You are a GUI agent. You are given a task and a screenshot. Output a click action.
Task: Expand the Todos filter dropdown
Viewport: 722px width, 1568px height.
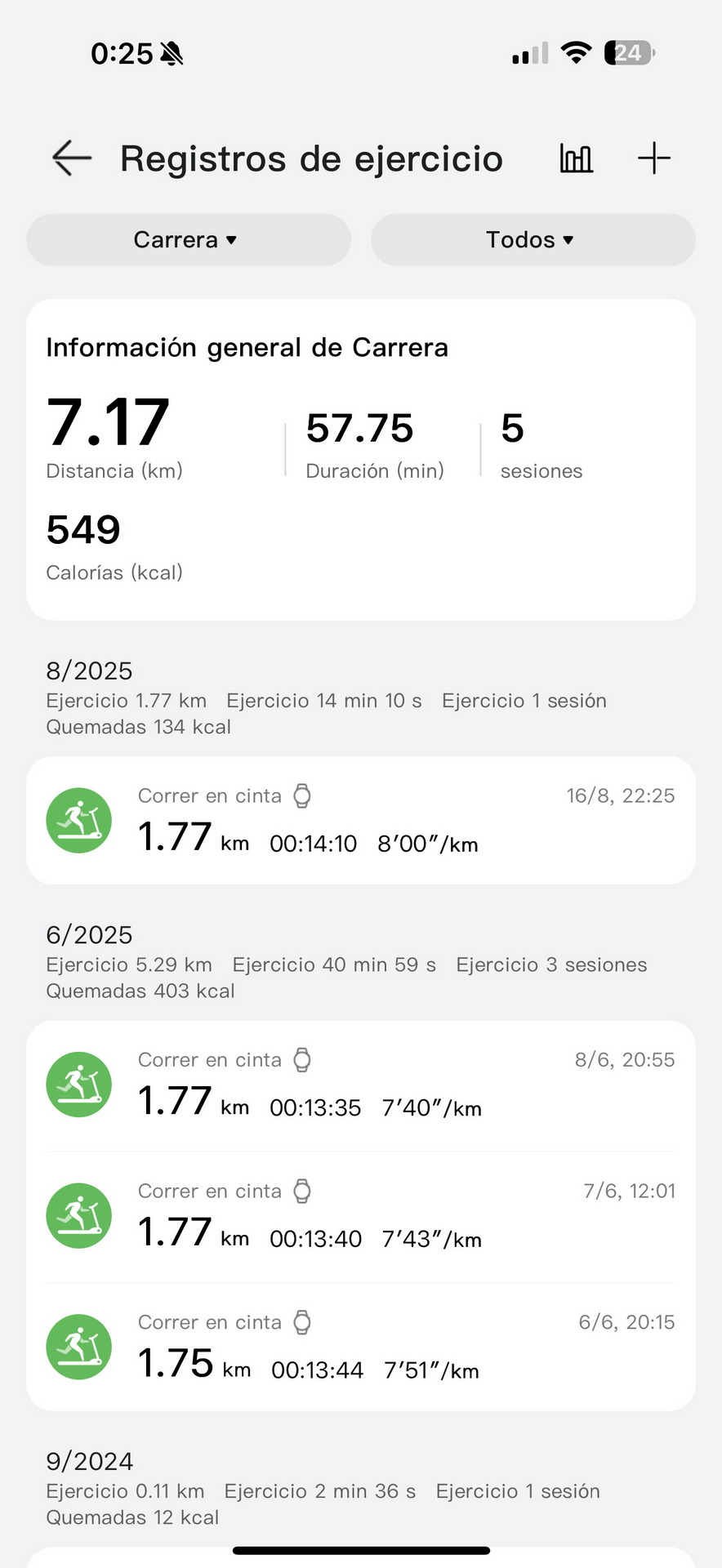point(533,240)
